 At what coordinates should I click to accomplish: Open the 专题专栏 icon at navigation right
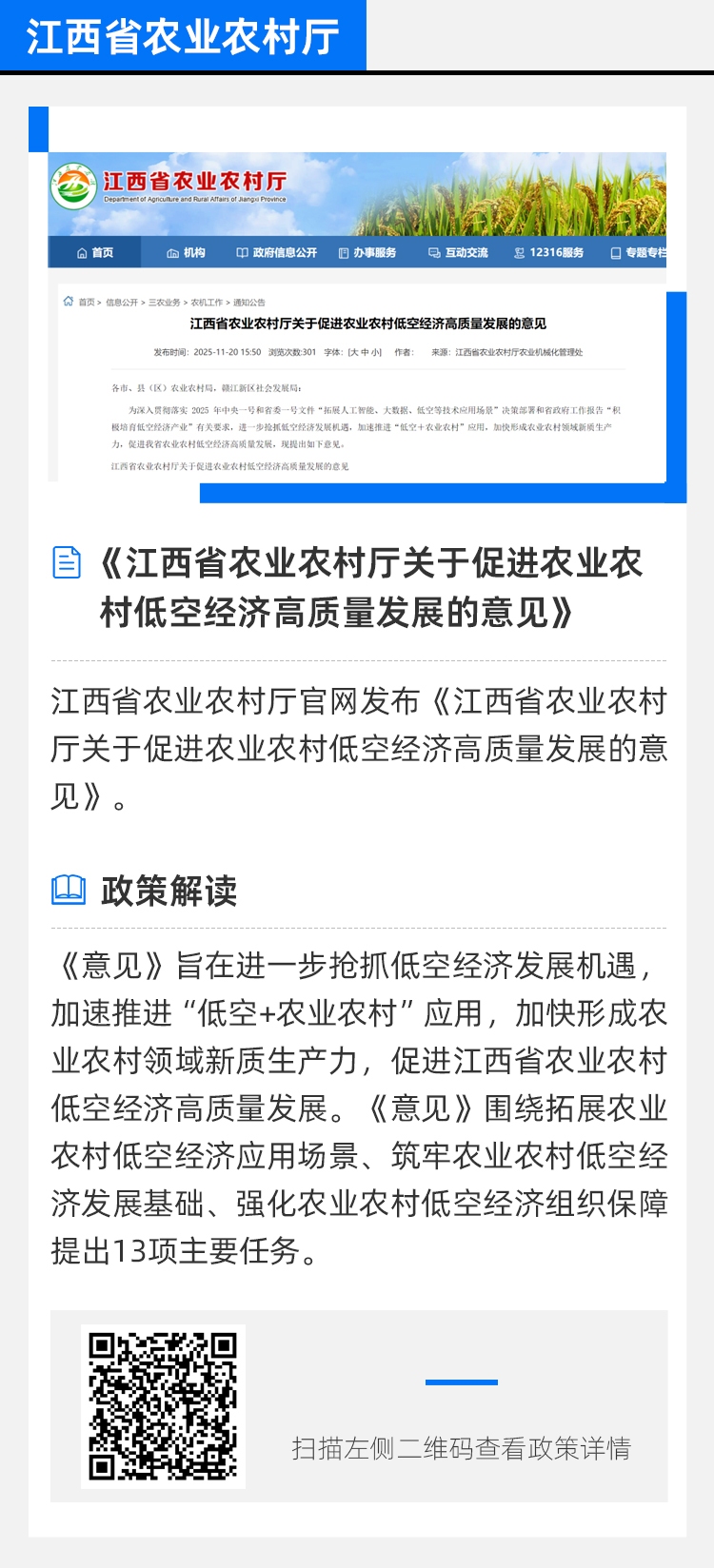coord(614,253)
